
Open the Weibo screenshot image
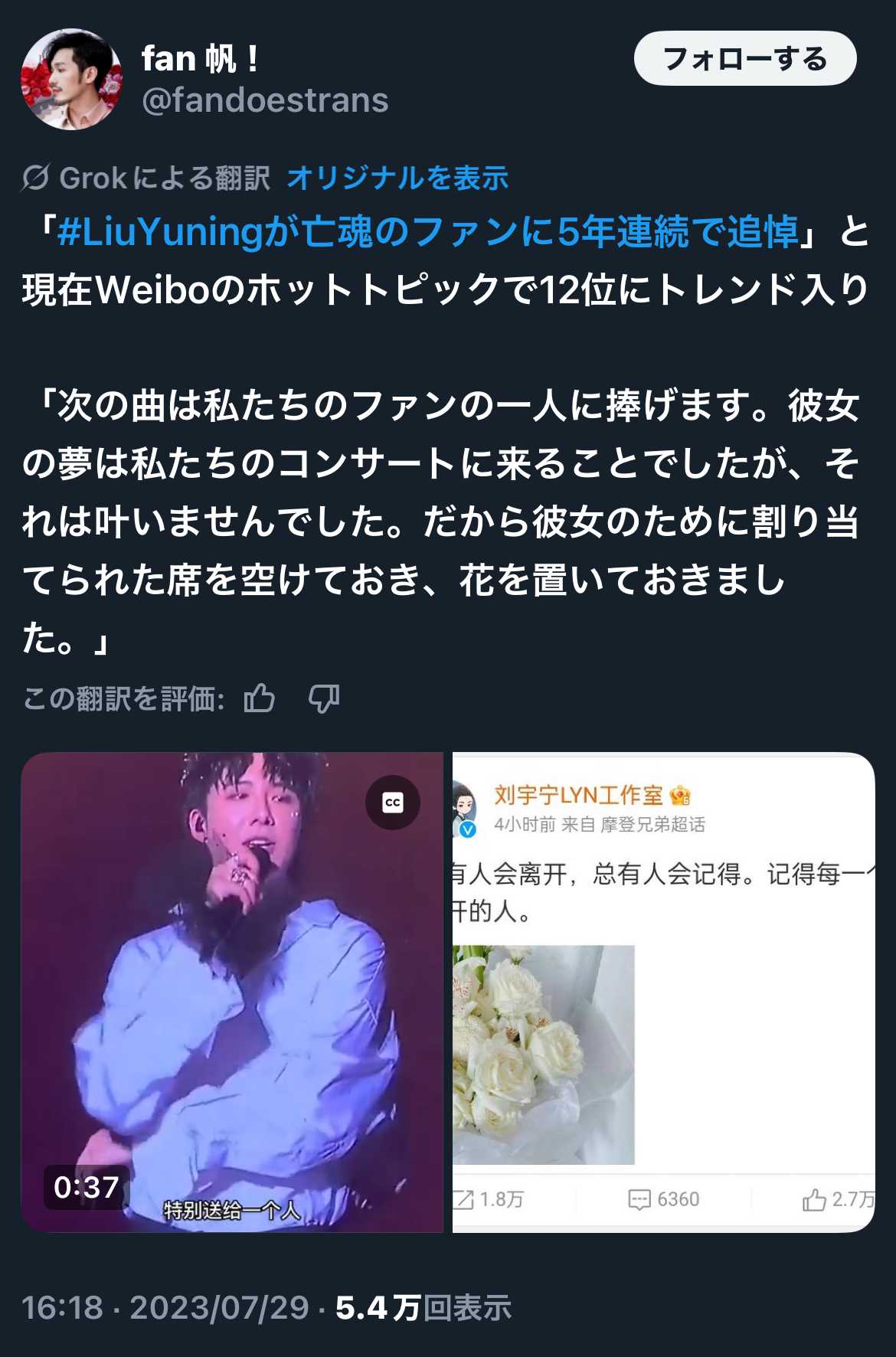click(x=663, y=992)
